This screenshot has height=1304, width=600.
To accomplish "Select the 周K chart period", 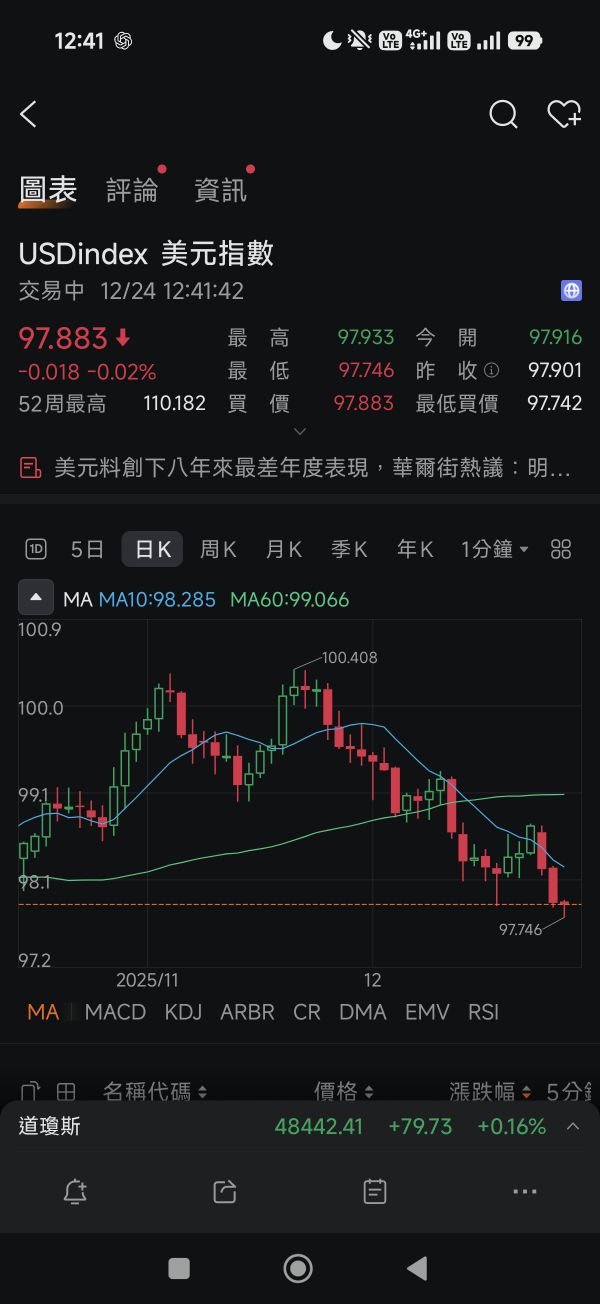I will 218,549.
